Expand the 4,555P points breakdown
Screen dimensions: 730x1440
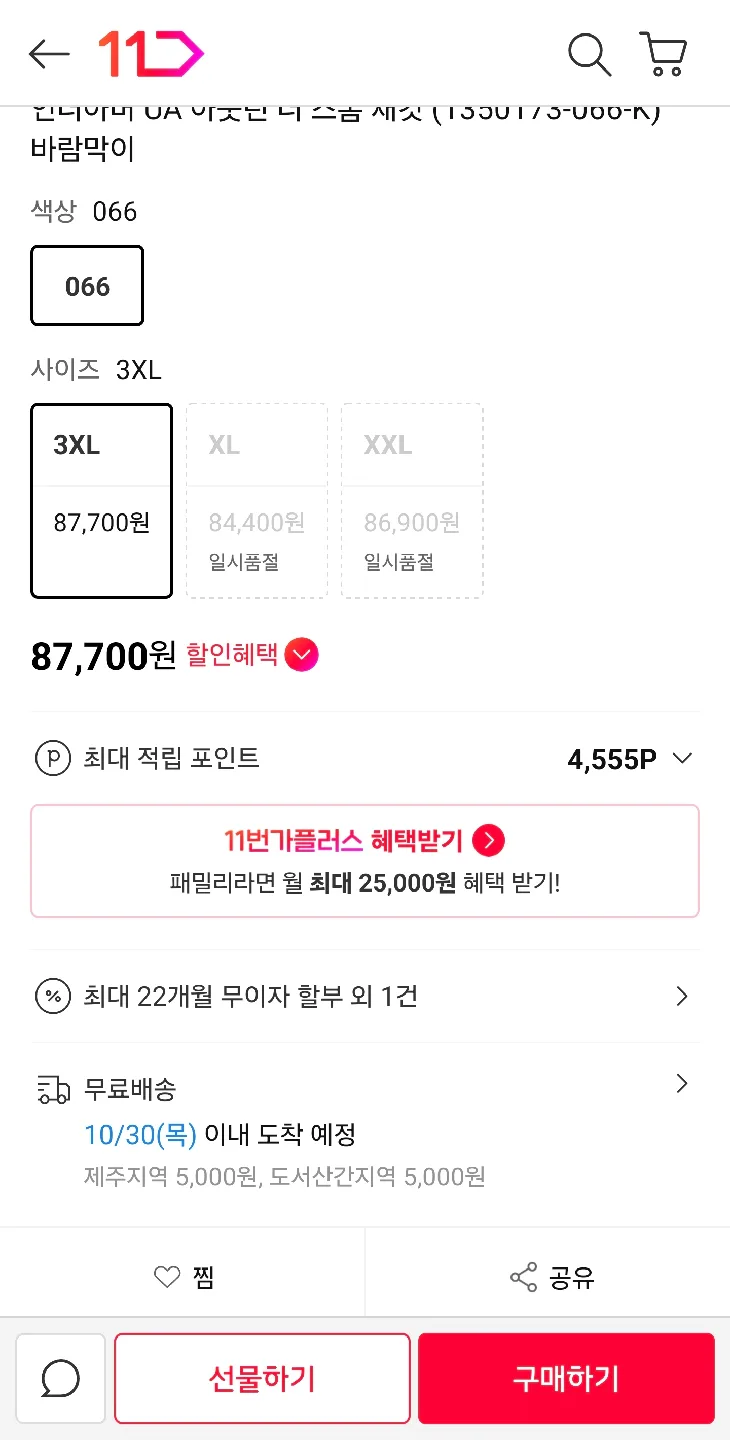tap(682, 758)
